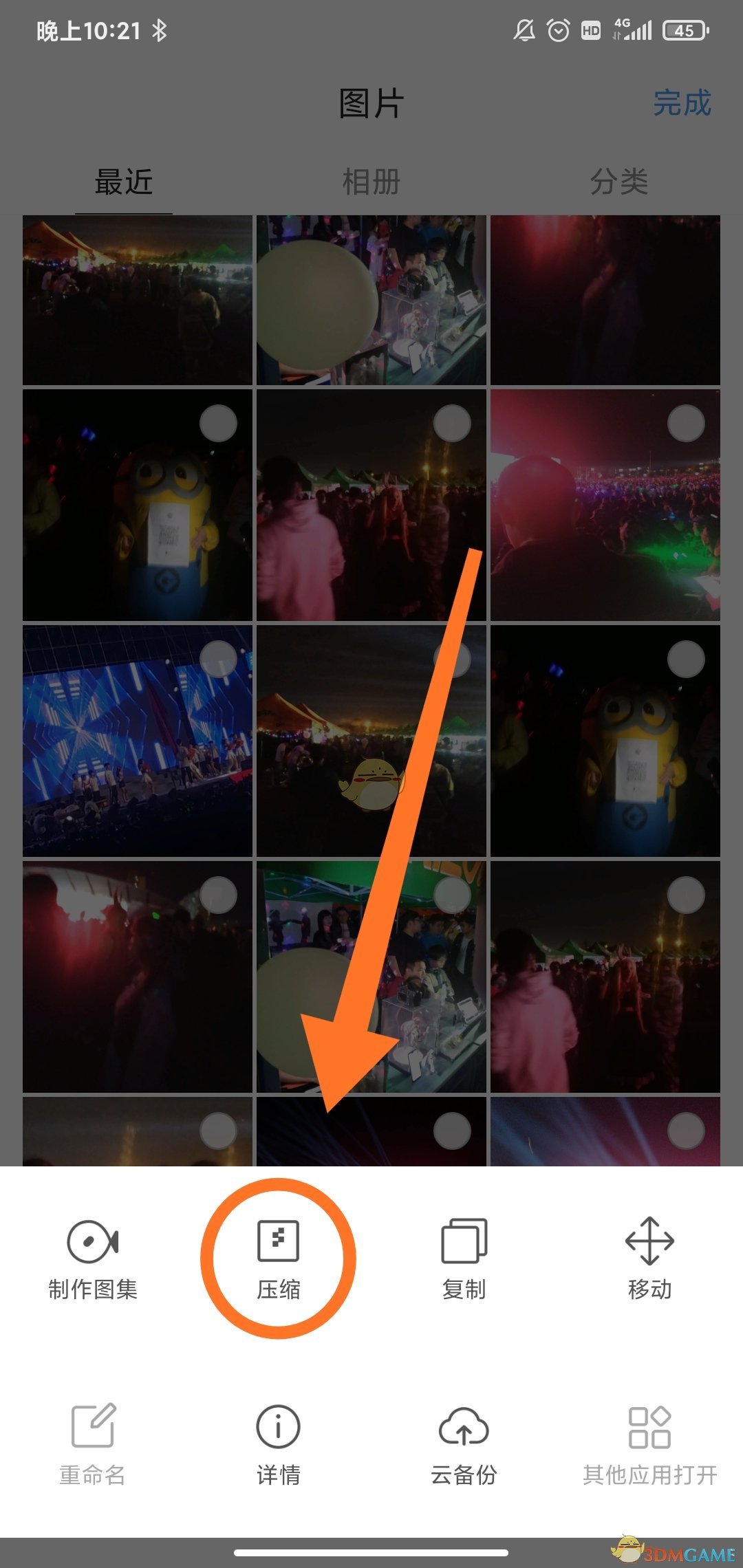Select 制作图集 to make an album
743x1568 pixels.
click(x=93, y=1259)
